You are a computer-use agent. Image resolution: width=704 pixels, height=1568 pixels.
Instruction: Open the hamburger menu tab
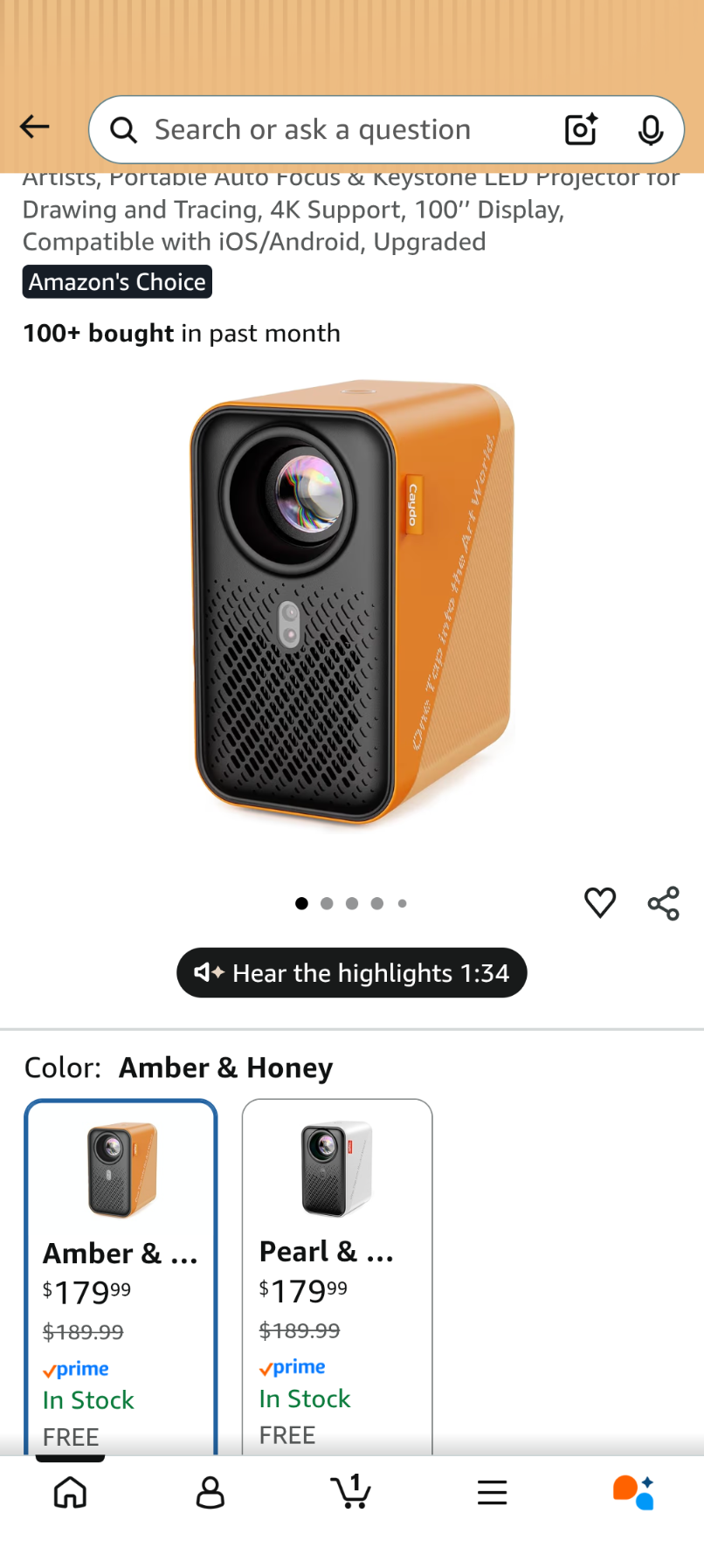point(493,1492)
